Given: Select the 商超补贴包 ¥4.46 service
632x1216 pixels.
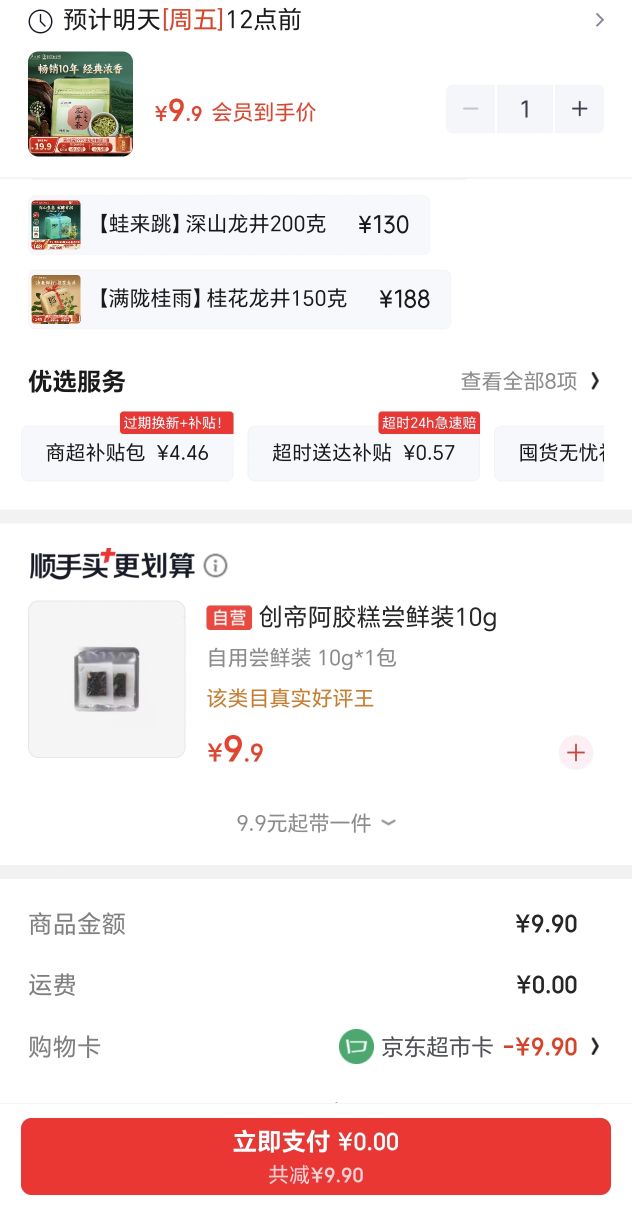Looking at the screenshot, I should [x=127, y=453].
